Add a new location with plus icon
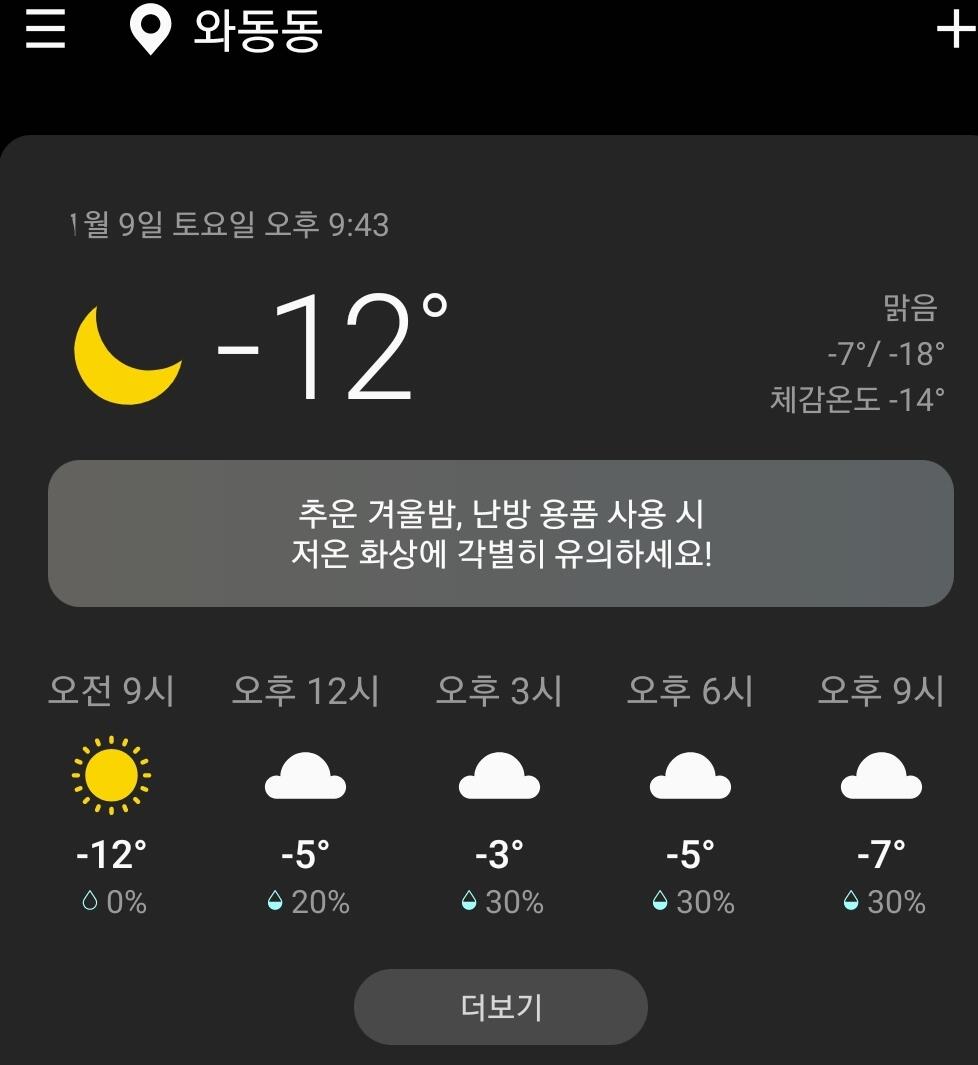Image resolution: width=978 pixels, height=1065 pixels. 956,29
